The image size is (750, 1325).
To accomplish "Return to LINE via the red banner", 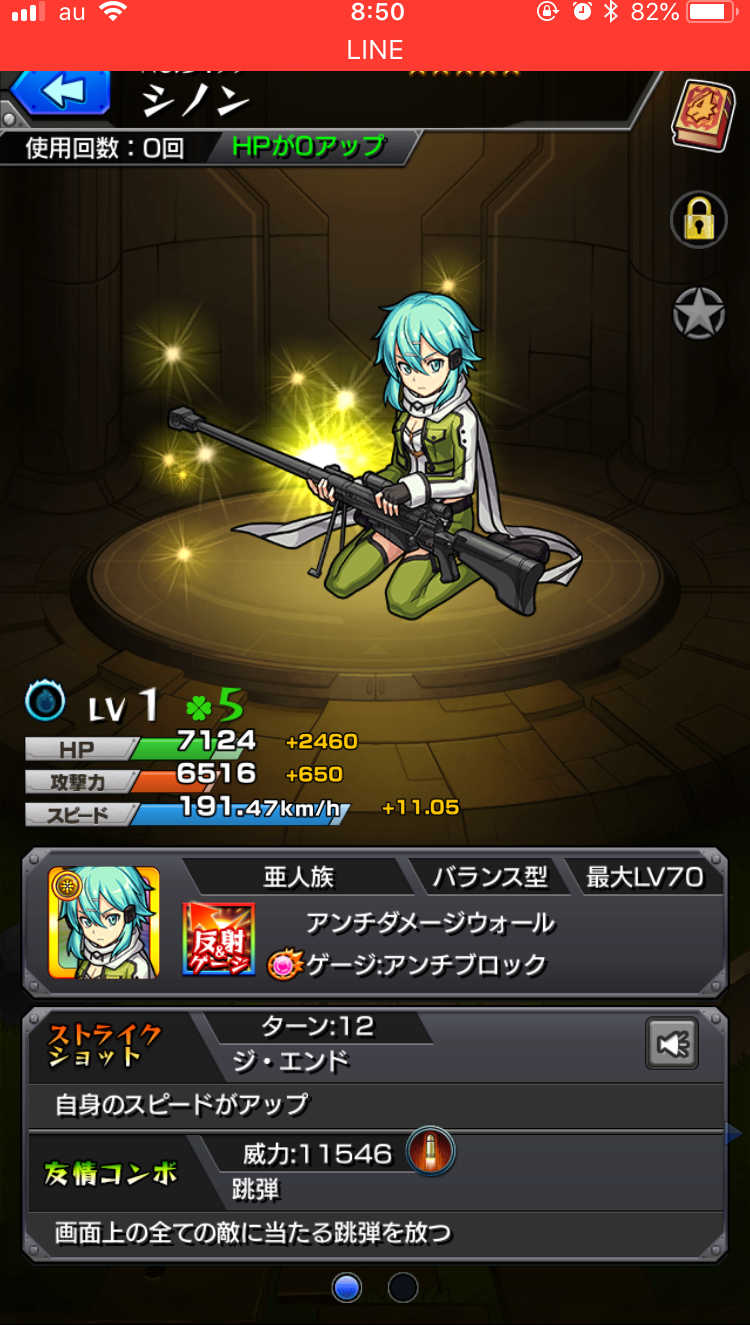I will coord(375,49).
